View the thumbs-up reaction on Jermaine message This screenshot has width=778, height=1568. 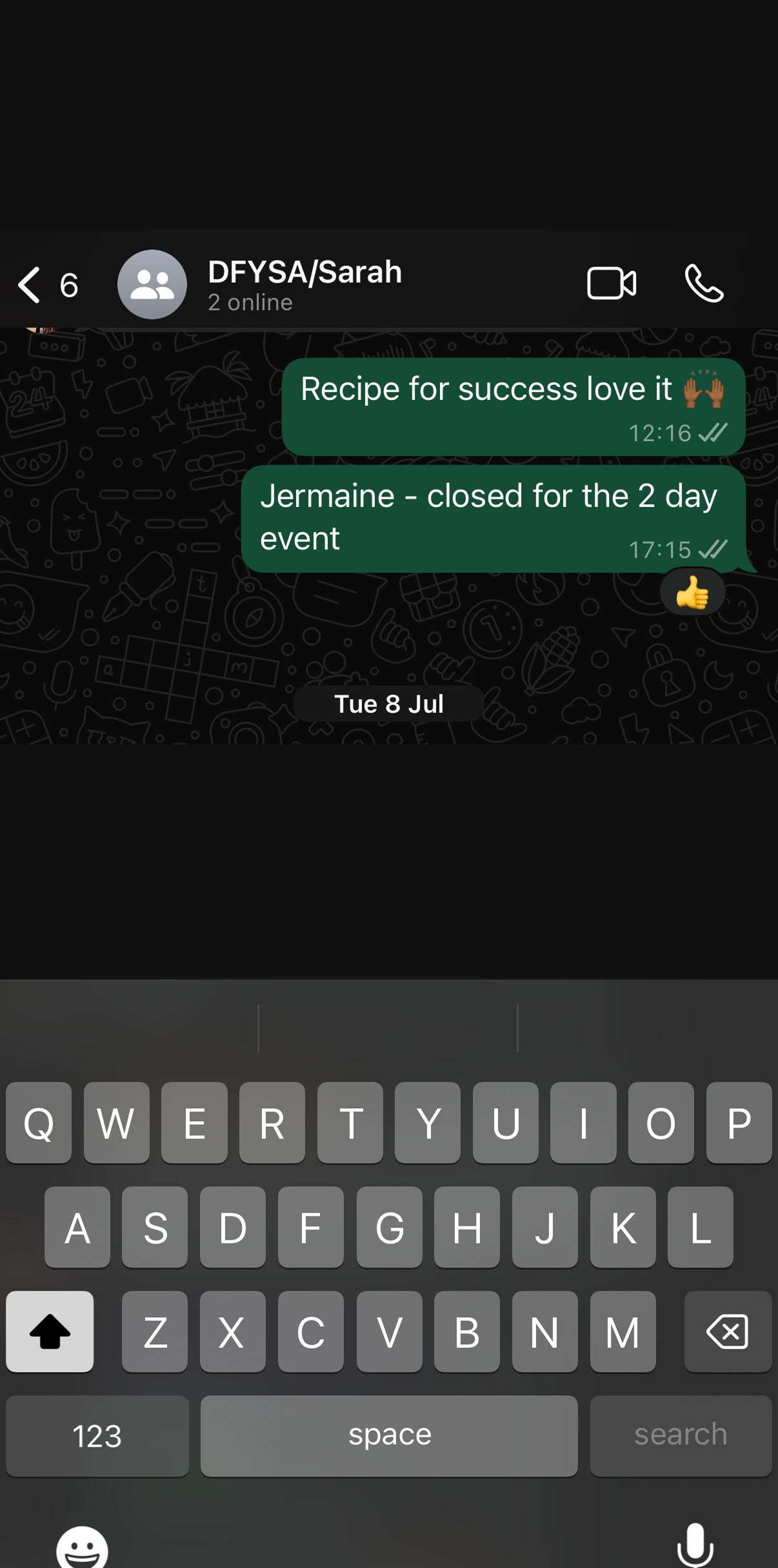point(692,592)
